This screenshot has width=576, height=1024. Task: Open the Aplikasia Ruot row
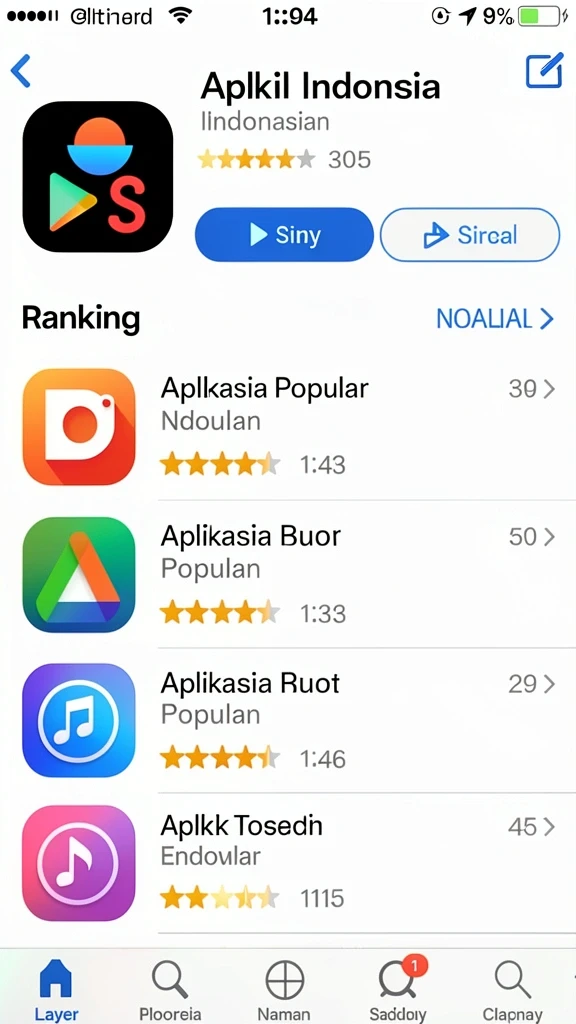(x=288, y=720)
